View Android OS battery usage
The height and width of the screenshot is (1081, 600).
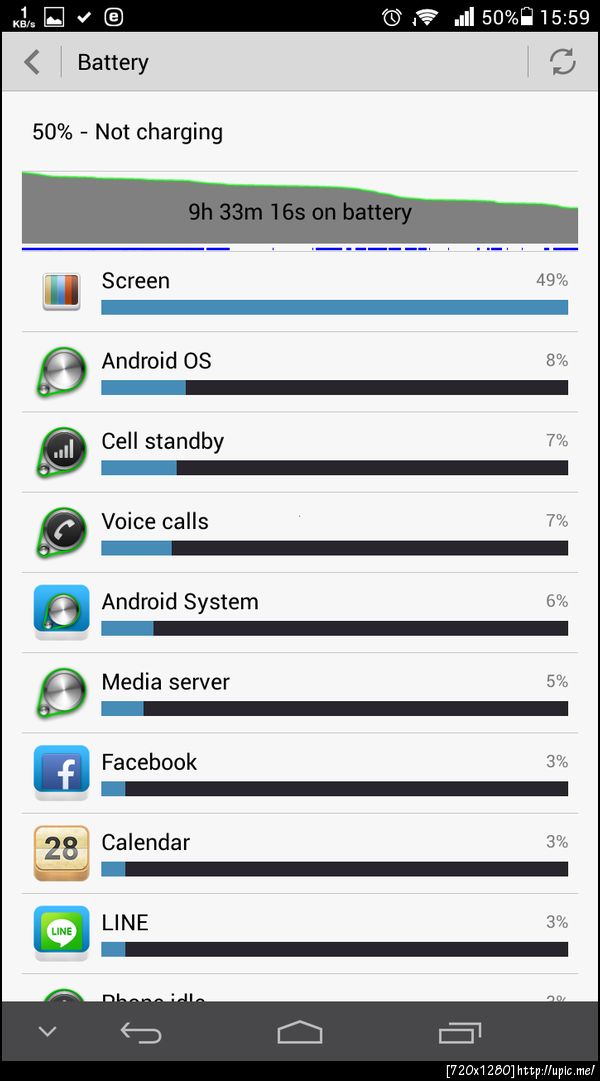point(300,372)
